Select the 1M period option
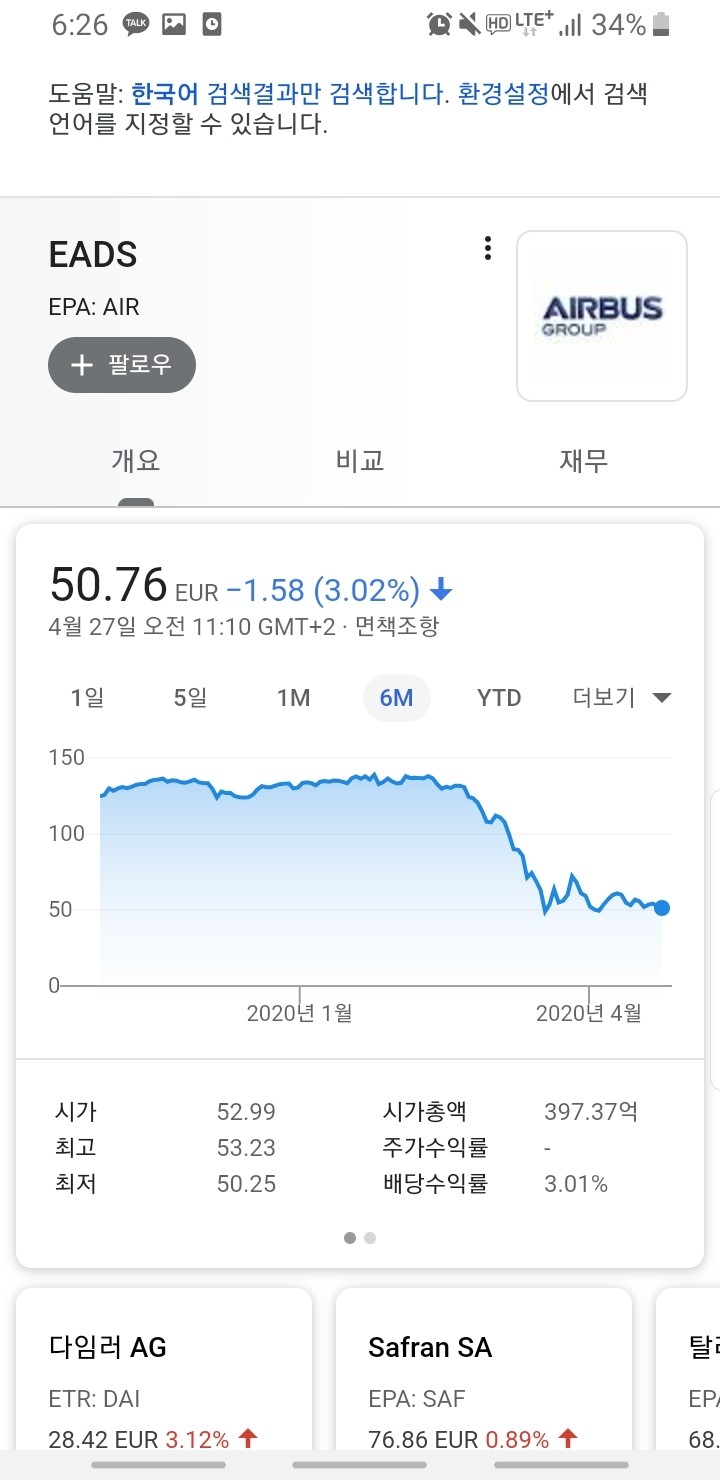 coord(291,697)
